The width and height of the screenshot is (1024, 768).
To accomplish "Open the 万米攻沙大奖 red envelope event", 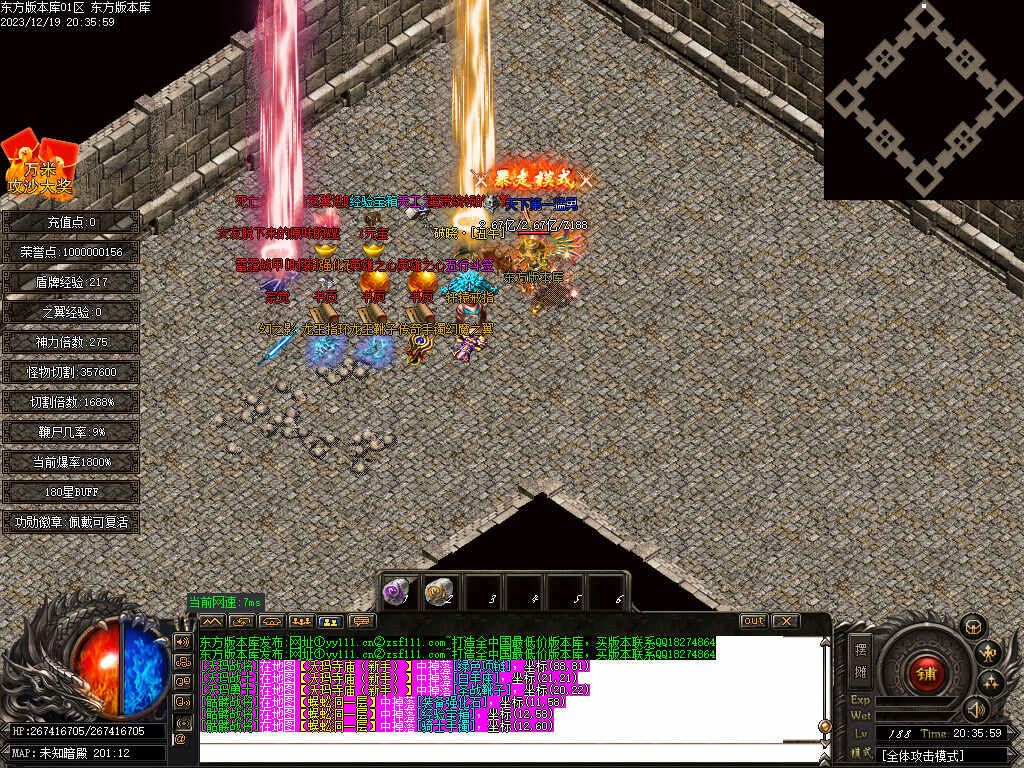I will click(x=40, y=166).
